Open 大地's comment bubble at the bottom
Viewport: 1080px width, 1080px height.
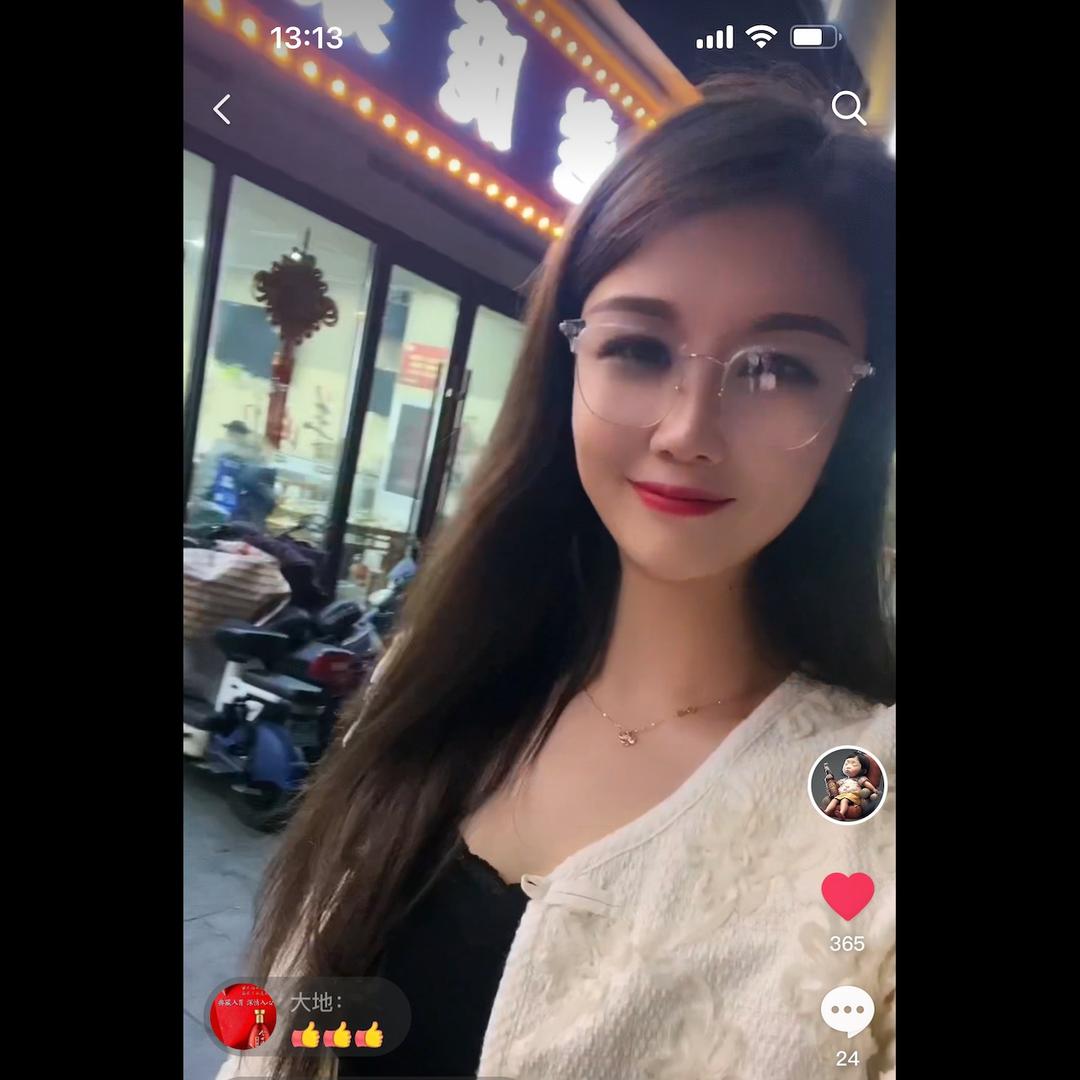[x=309, y=1017]
